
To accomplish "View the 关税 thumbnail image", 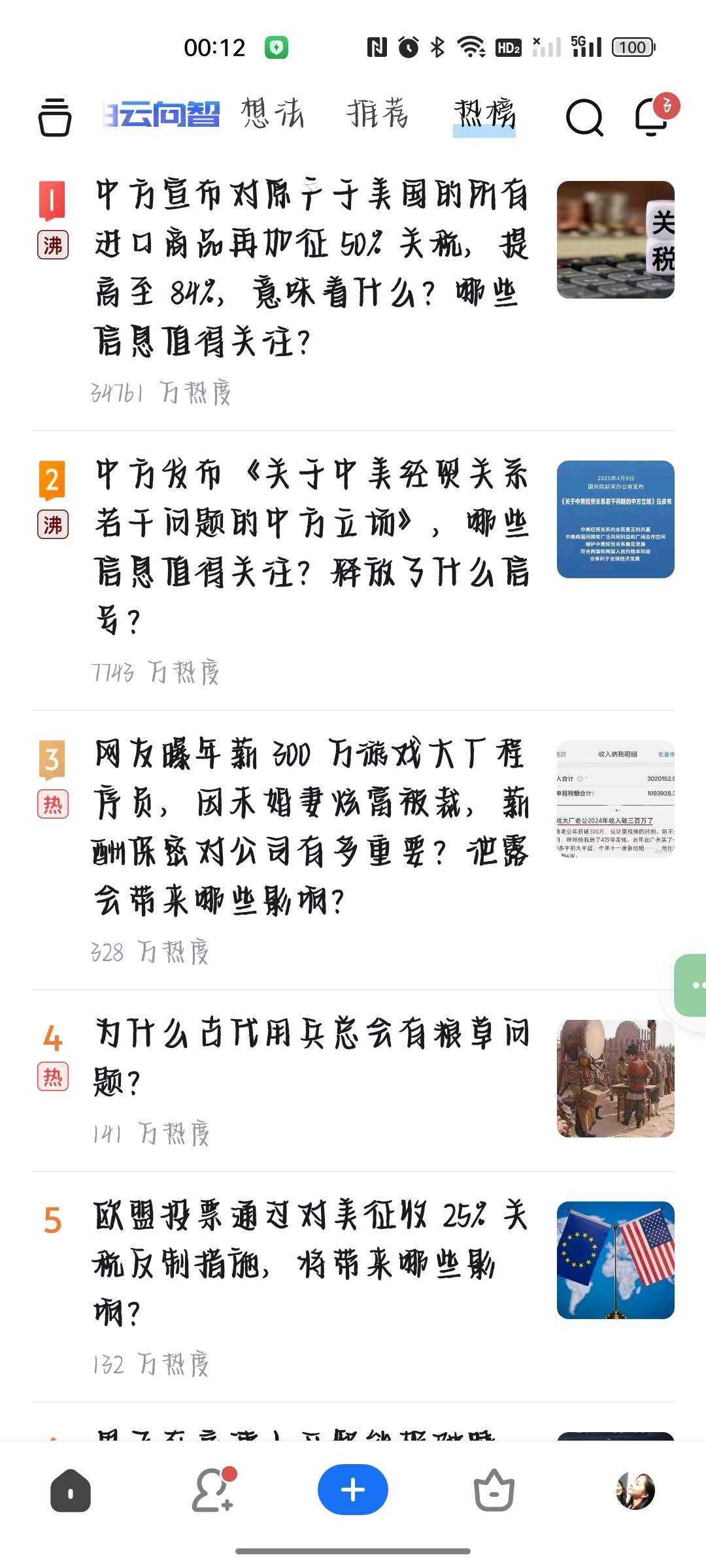I will pos(615,240).
